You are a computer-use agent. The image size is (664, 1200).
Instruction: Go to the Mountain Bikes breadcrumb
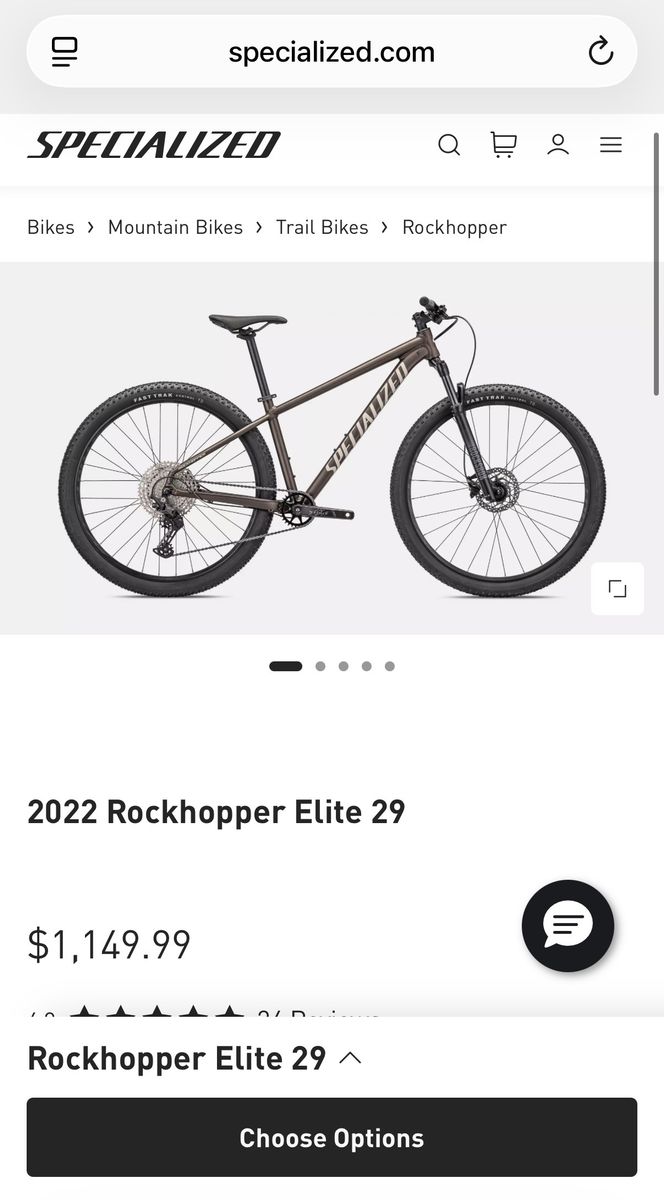(175, 227)
